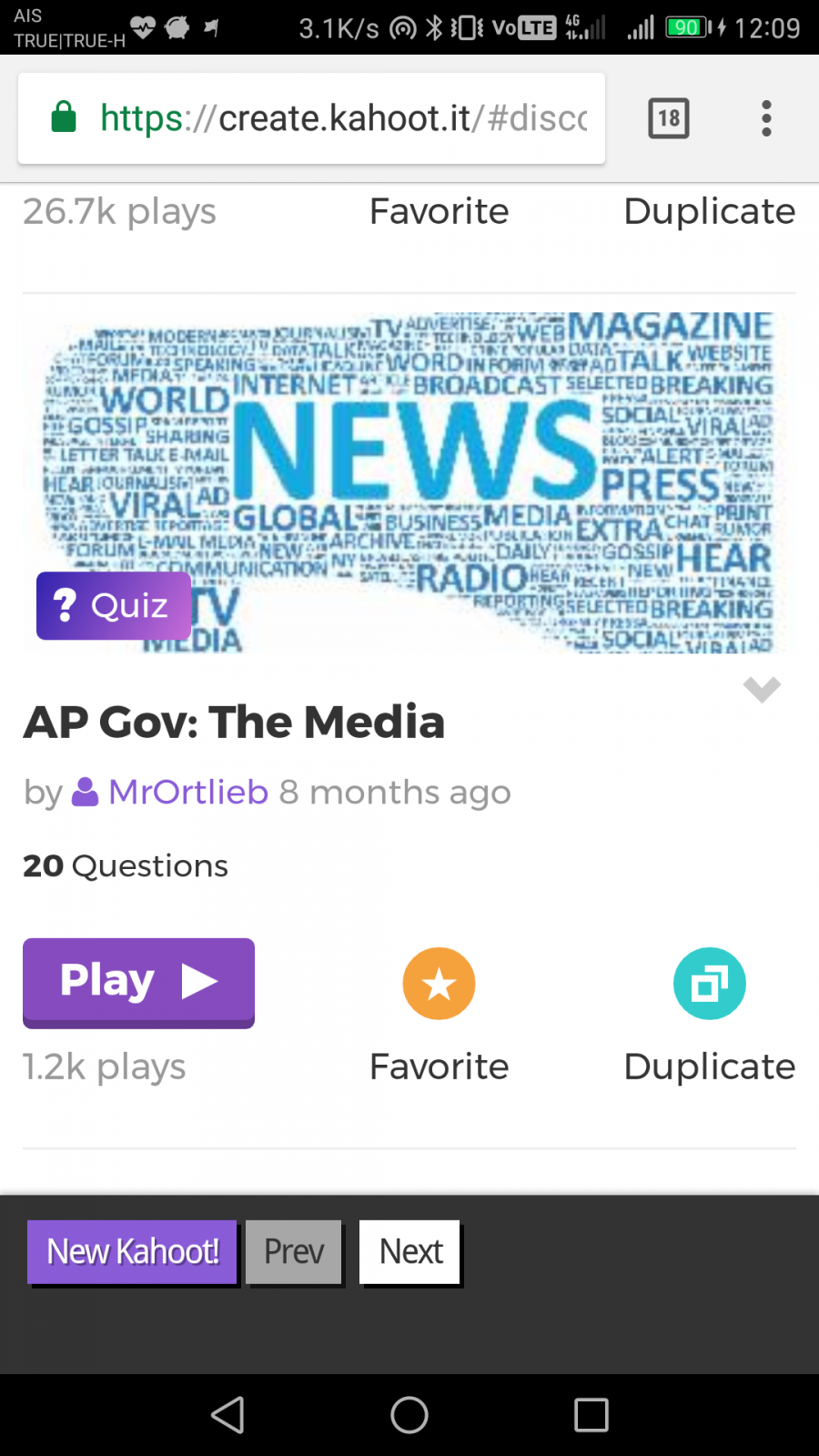Expand details with the chevron arrow
This screenshot has height=1456, width=819.
(x=761, y=689)
